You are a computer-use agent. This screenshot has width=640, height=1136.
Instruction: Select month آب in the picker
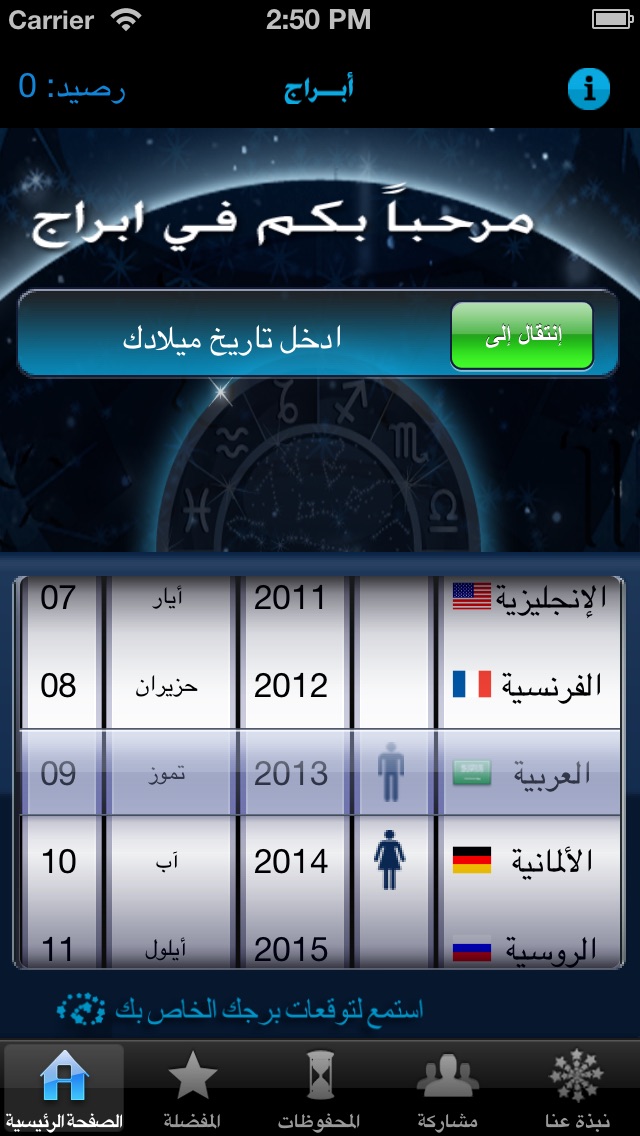click(x=167, y=861)
